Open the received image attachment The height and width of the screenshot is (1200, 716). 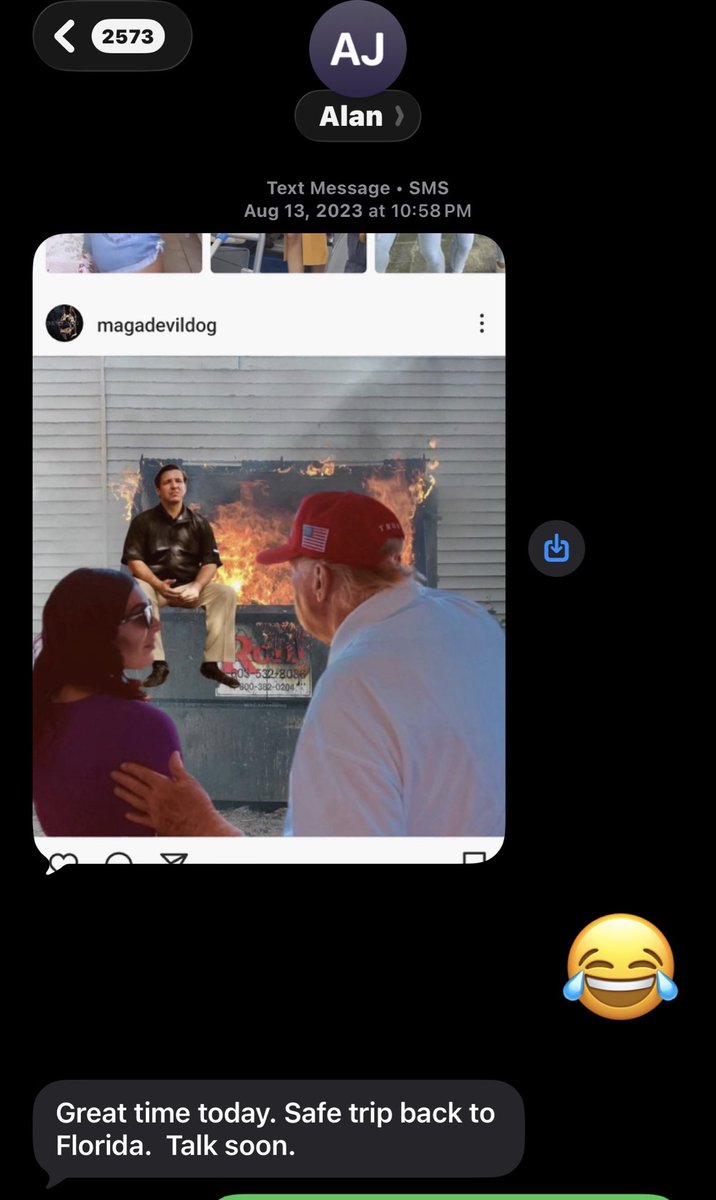coord(269,548)
